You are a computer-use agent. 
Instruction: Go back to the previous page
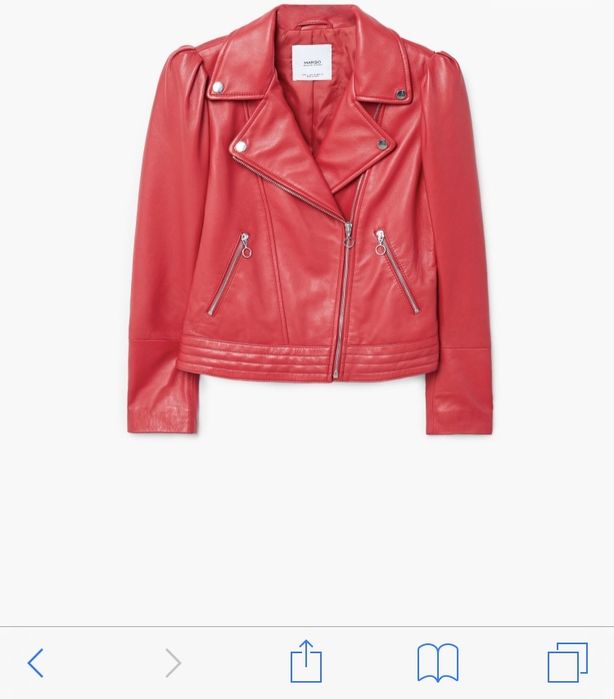(x=36, y=662)
